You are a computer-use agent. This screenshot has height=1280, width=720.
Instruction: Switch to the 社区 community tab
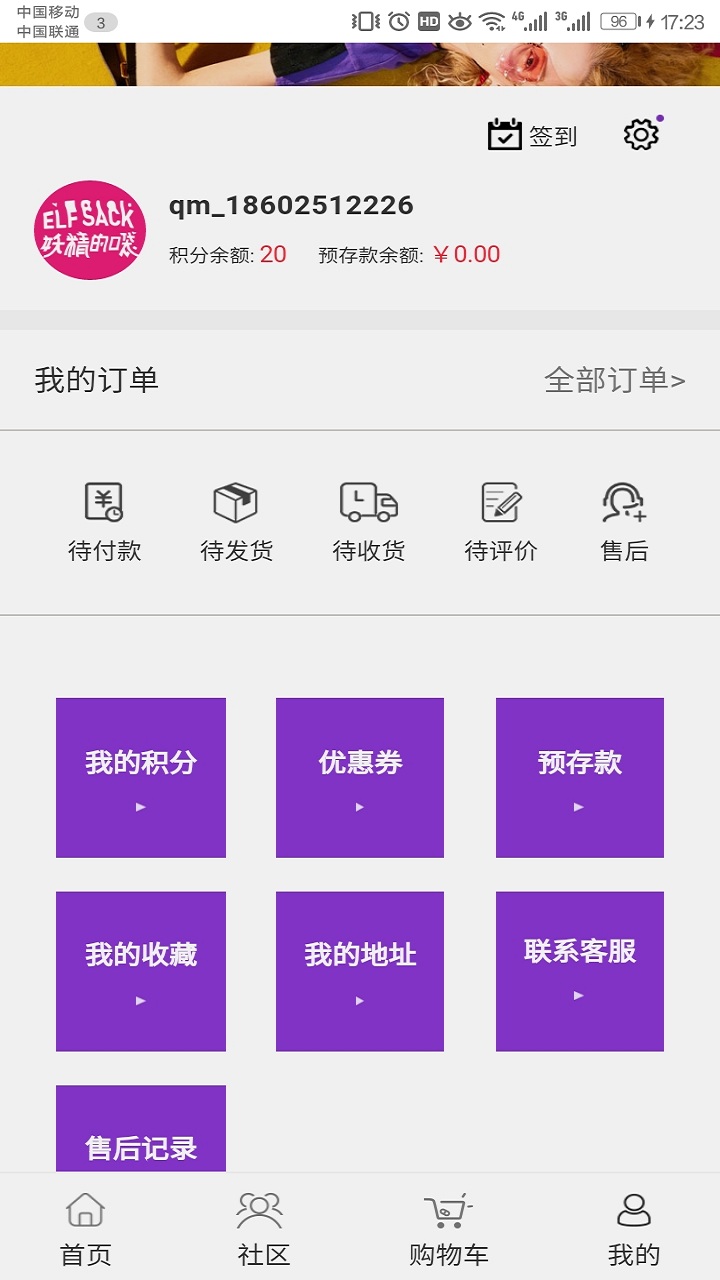[x=263, y=1229]
